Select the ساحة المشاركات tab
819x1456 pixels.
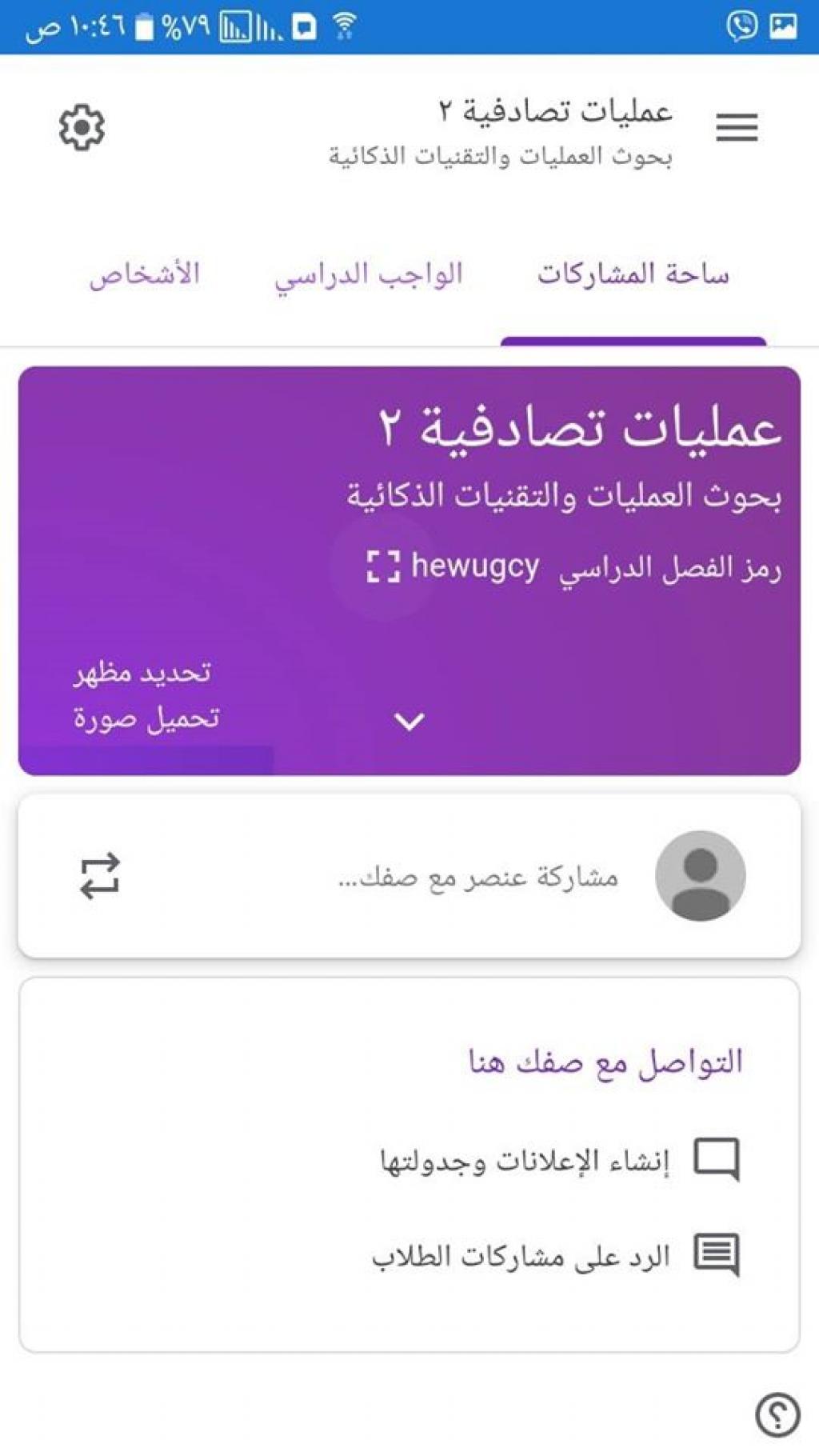point(633,274)
